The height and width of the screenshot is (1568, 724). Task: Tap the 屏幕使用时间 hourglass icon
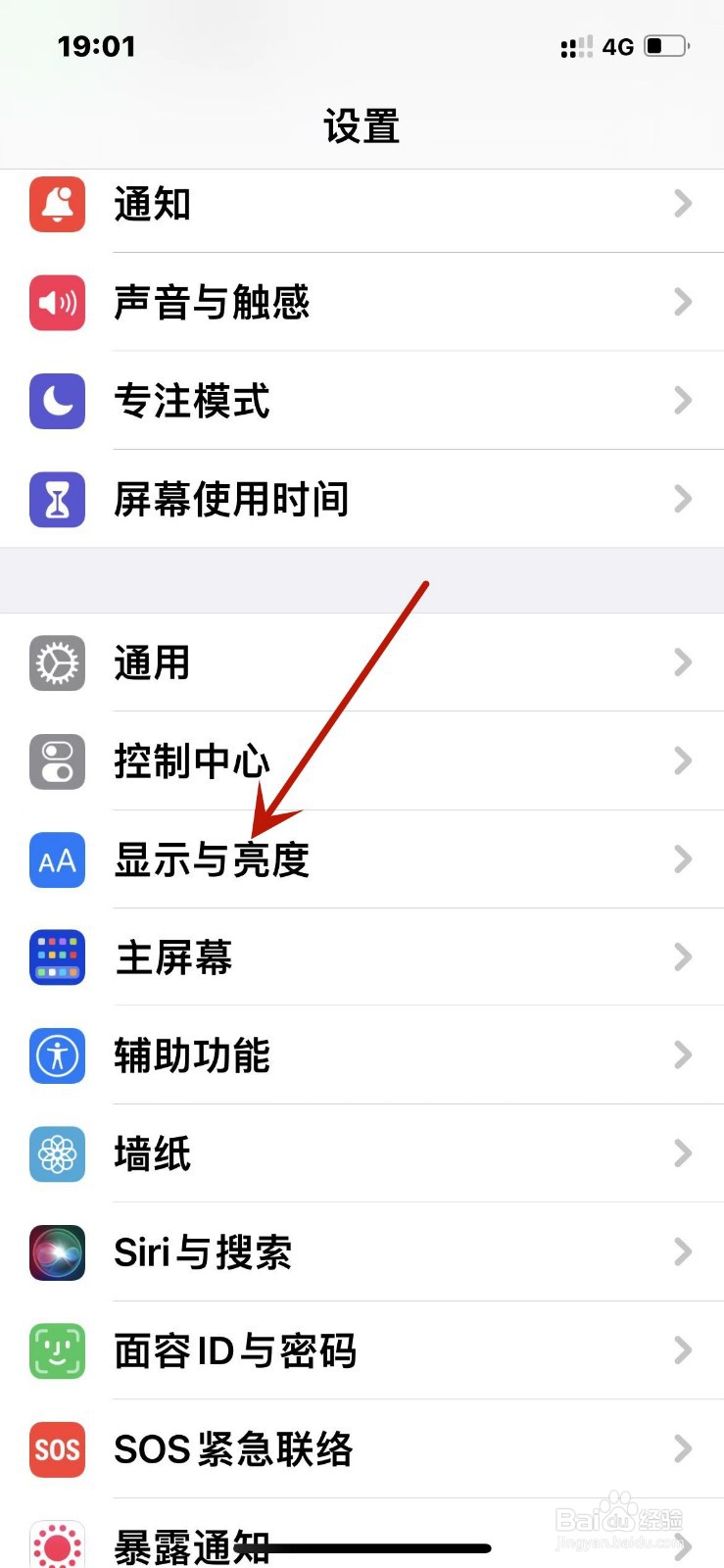(x=57, y=500)
